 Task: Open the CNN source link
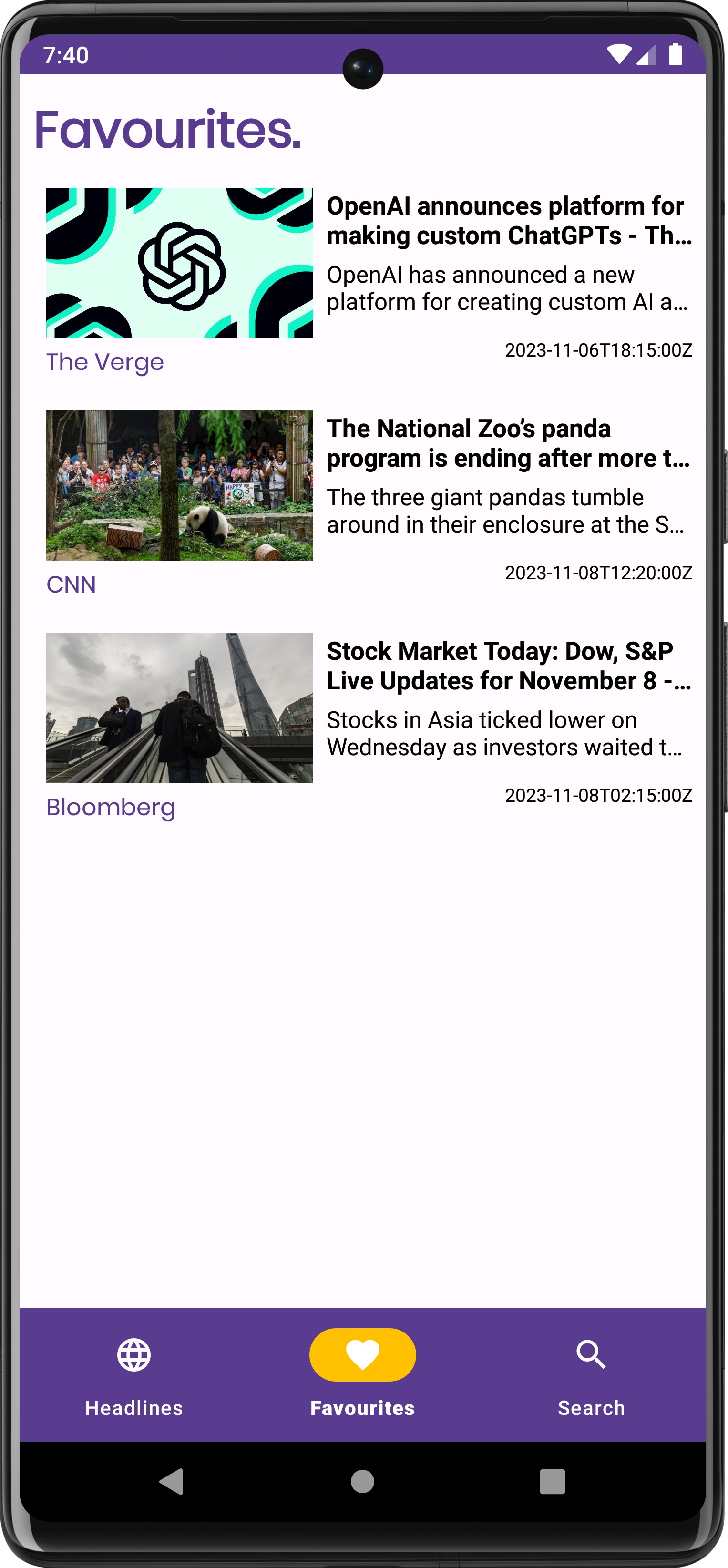(71, 584)
